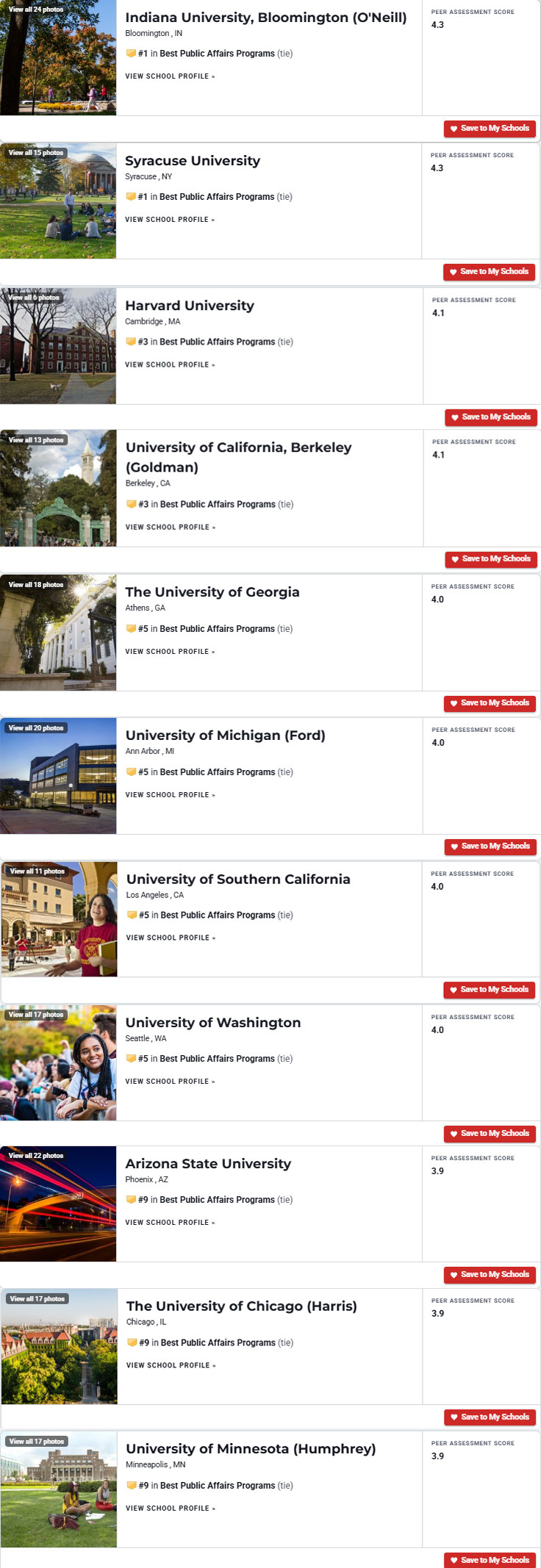The image size is (541, 1568).
Task: Save Syracuse University to My Schools
Action: pos(489,272)
